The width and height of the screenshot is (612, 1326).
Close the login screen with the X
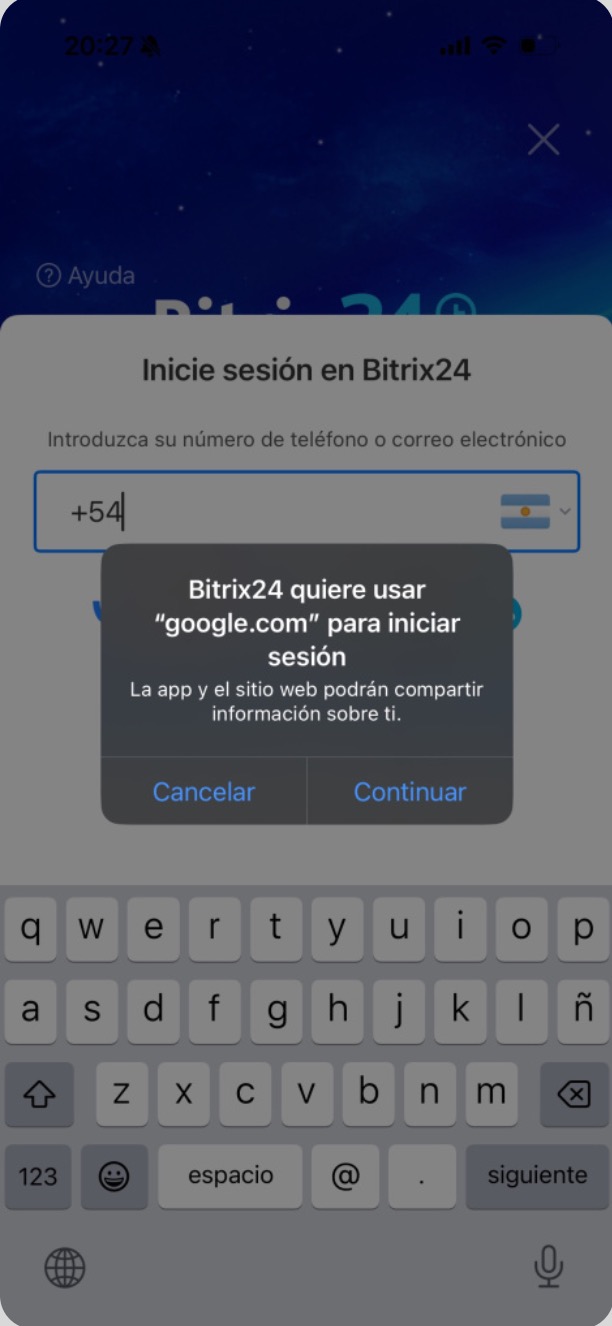tap(543, 140)
